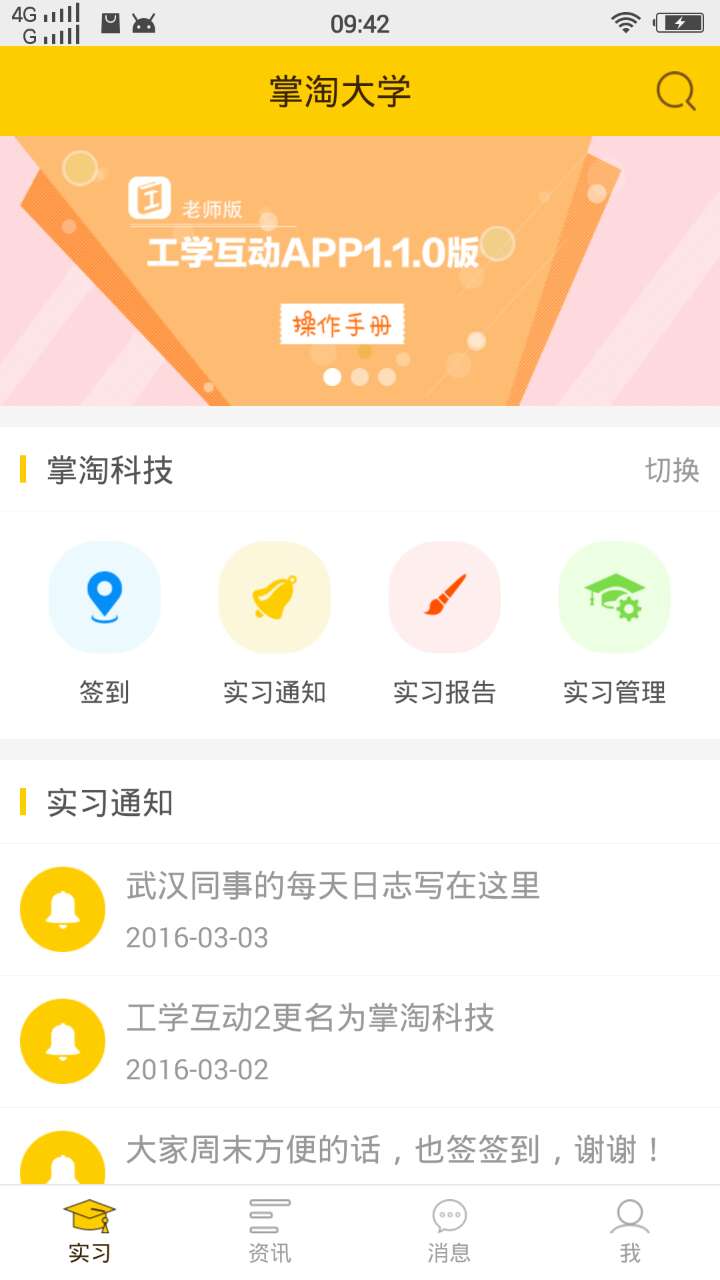Switch to the 消息 tab
Screen dimensions: 720x1280
pos(450,1232)
